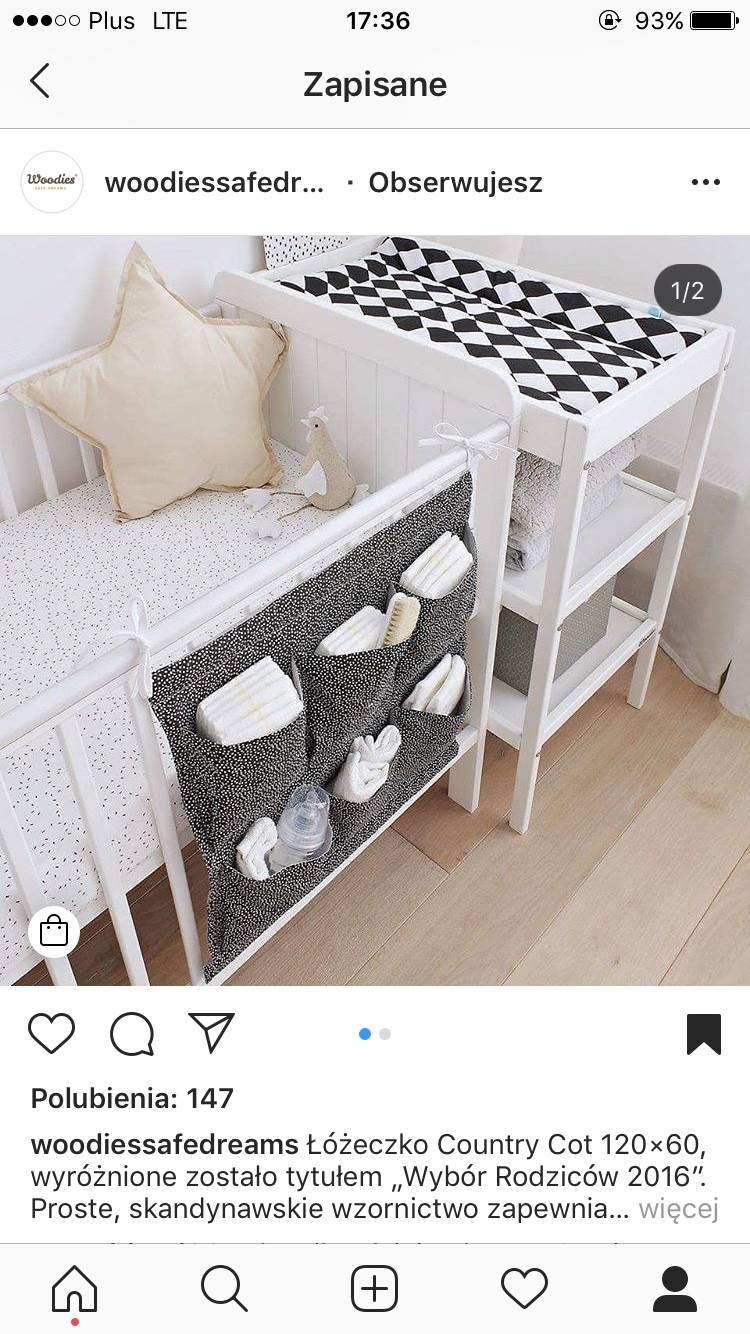The image size is (750, 1334).
Task: Open woodiessafedreams profile from the caption username
Action: point(165,1144)
